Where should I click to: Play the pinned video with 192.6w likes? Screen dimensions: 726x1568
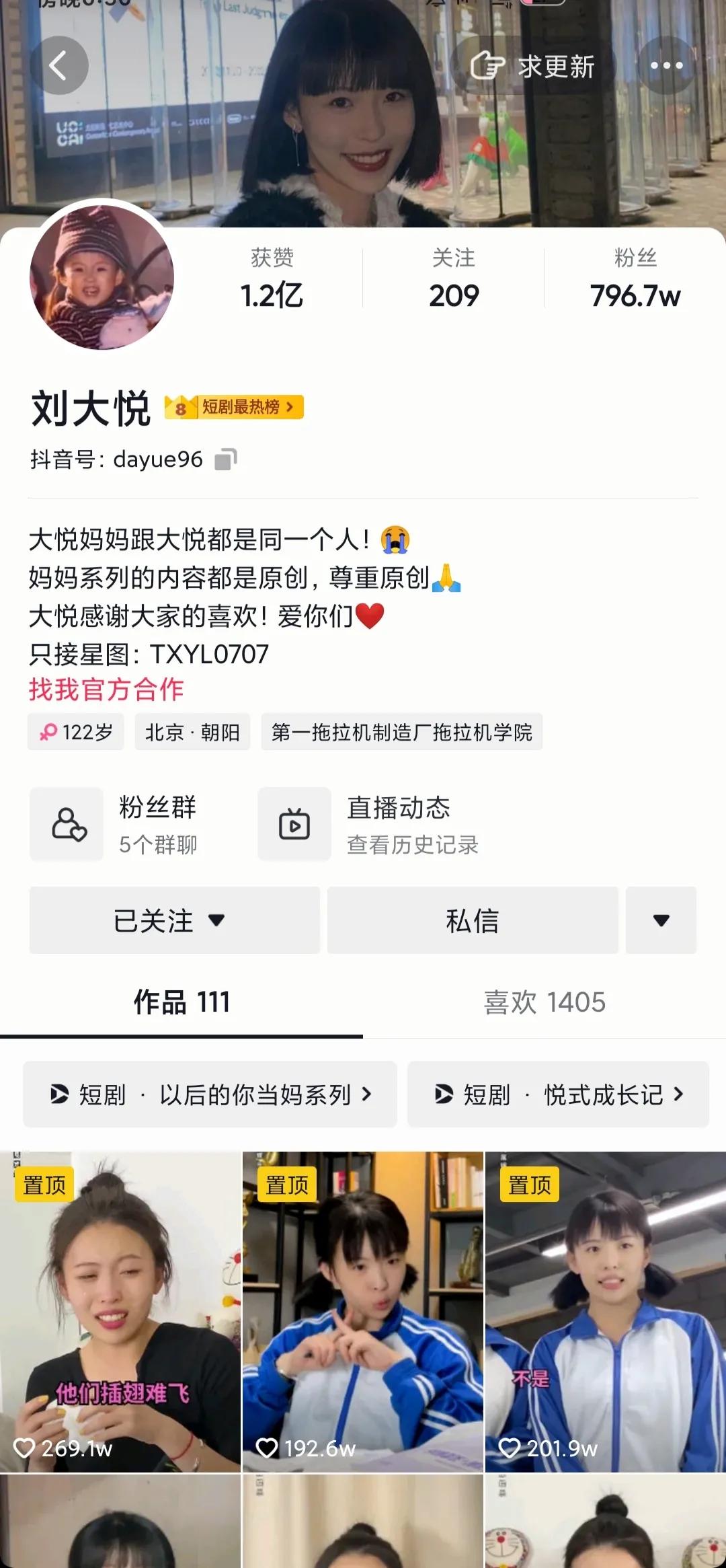pyautogui.click(x=363, y=1312)
